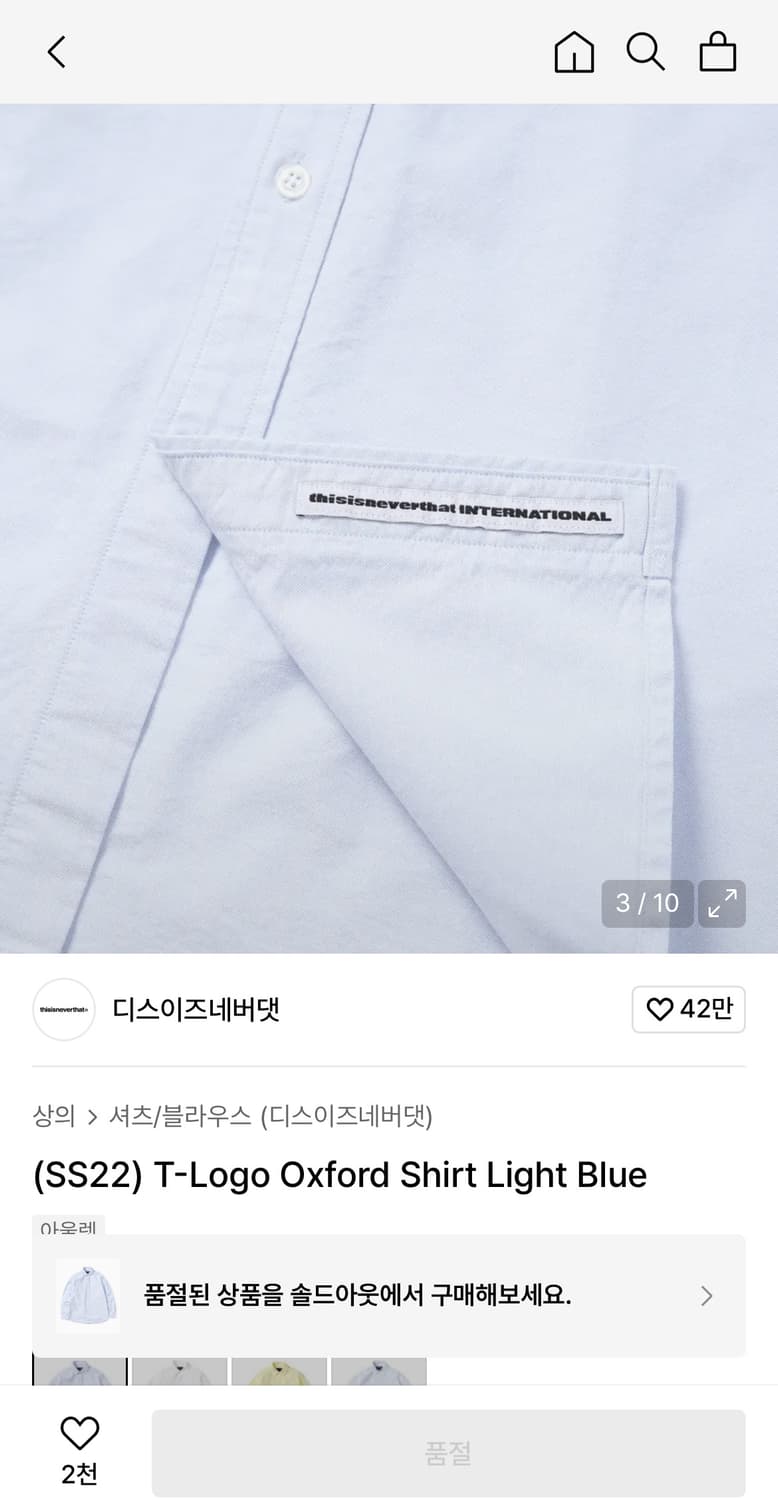The width and height of the screenshot is (778, 1500).
Task: Open search via the magnifier icon
Action: point(646,51)
